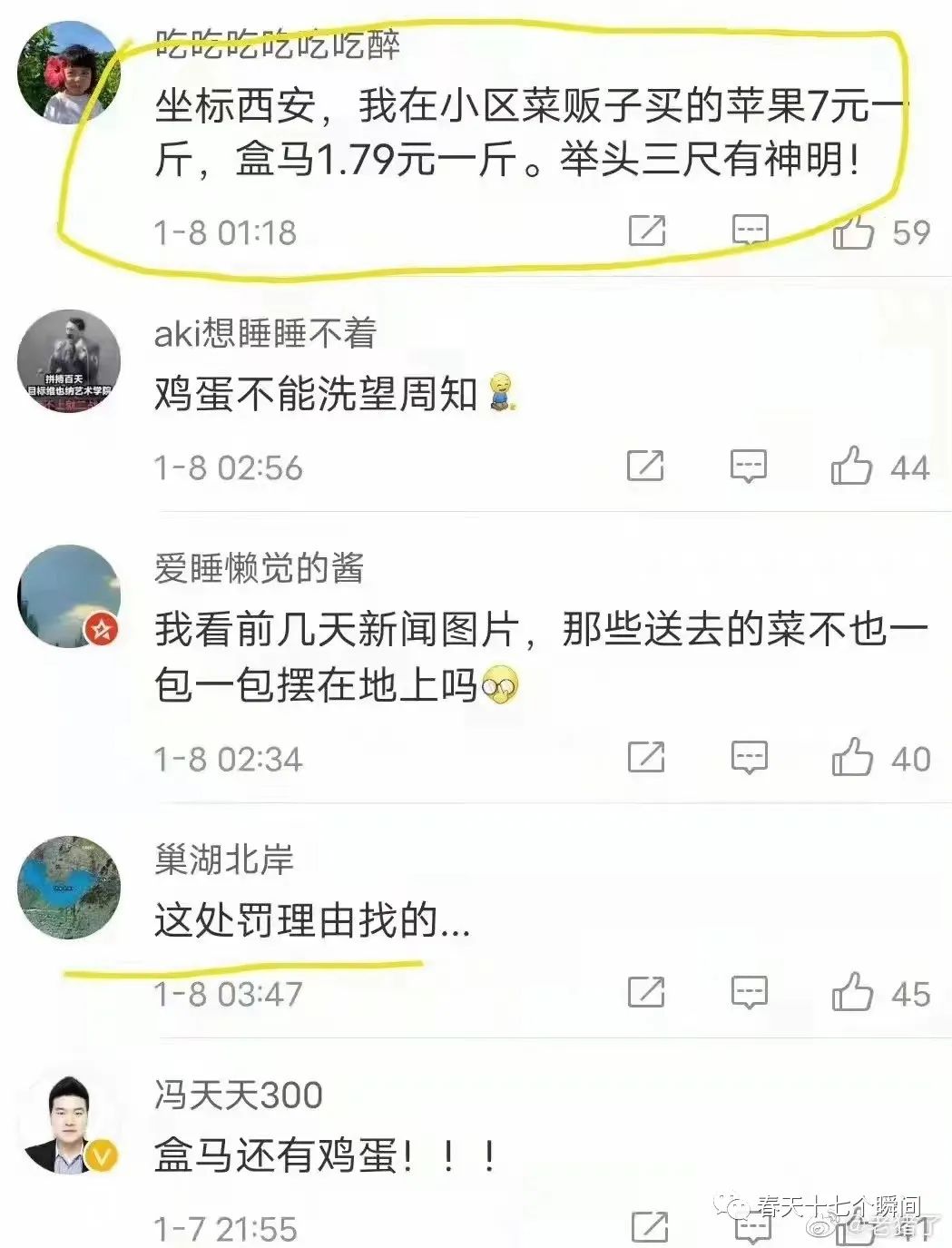Image resolution: width=952 pixels, height=1248 pixels.
Task: Open 巢湖北岸's profile avatar
Action: click(69, 887)
